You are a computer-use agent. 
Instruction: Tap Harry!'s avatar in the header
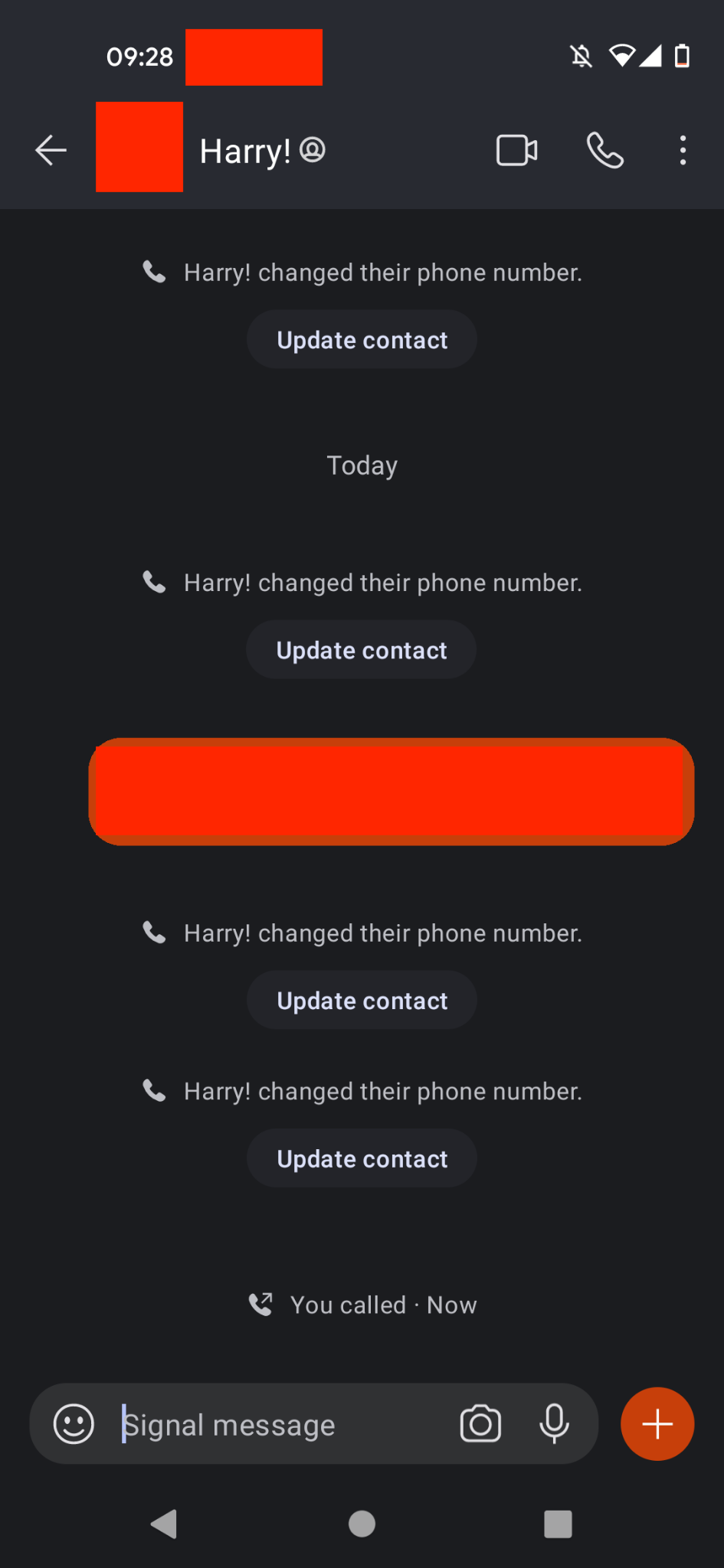tap(139, 147)
